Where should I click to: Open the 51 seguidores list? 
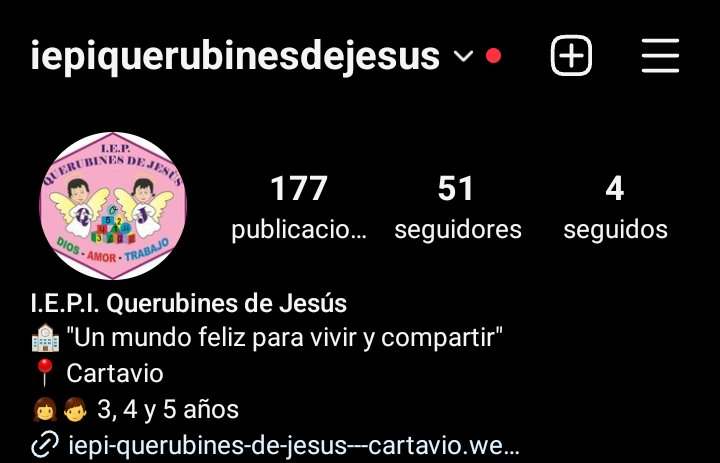click(x=457, y=207)
